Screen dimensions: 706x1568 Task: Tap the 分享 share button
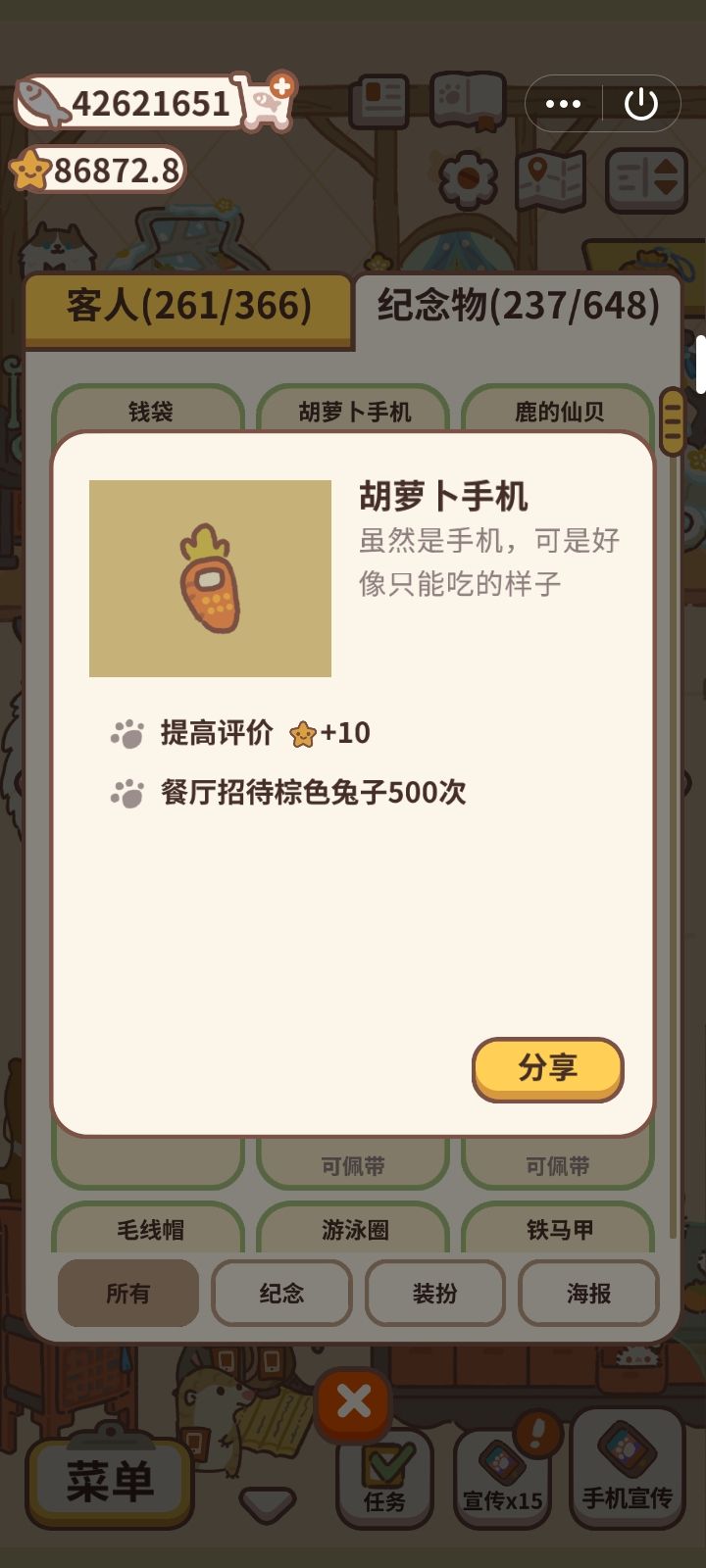click(x=548, y=1069)
